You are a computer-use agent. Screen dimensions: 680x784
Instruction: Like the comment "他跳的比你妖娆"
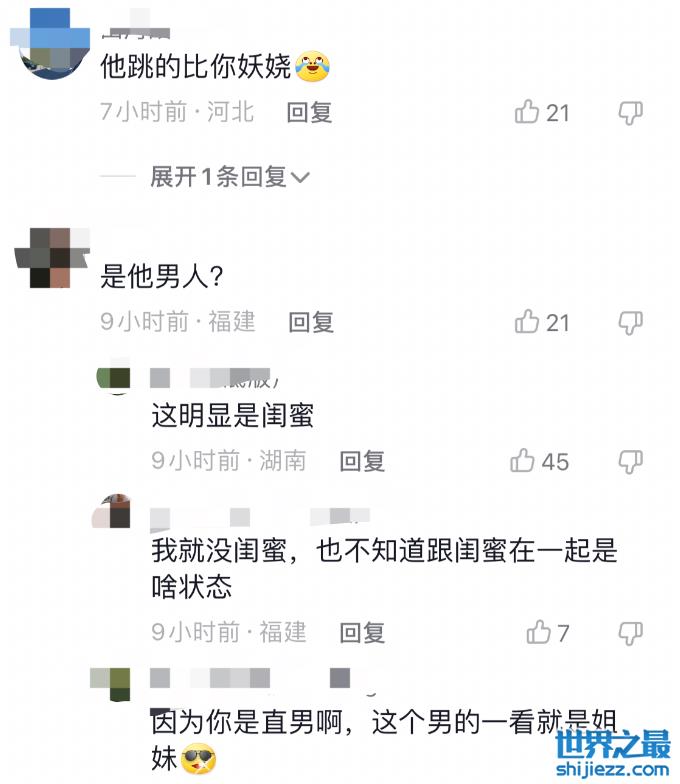[x=527, y=112]
